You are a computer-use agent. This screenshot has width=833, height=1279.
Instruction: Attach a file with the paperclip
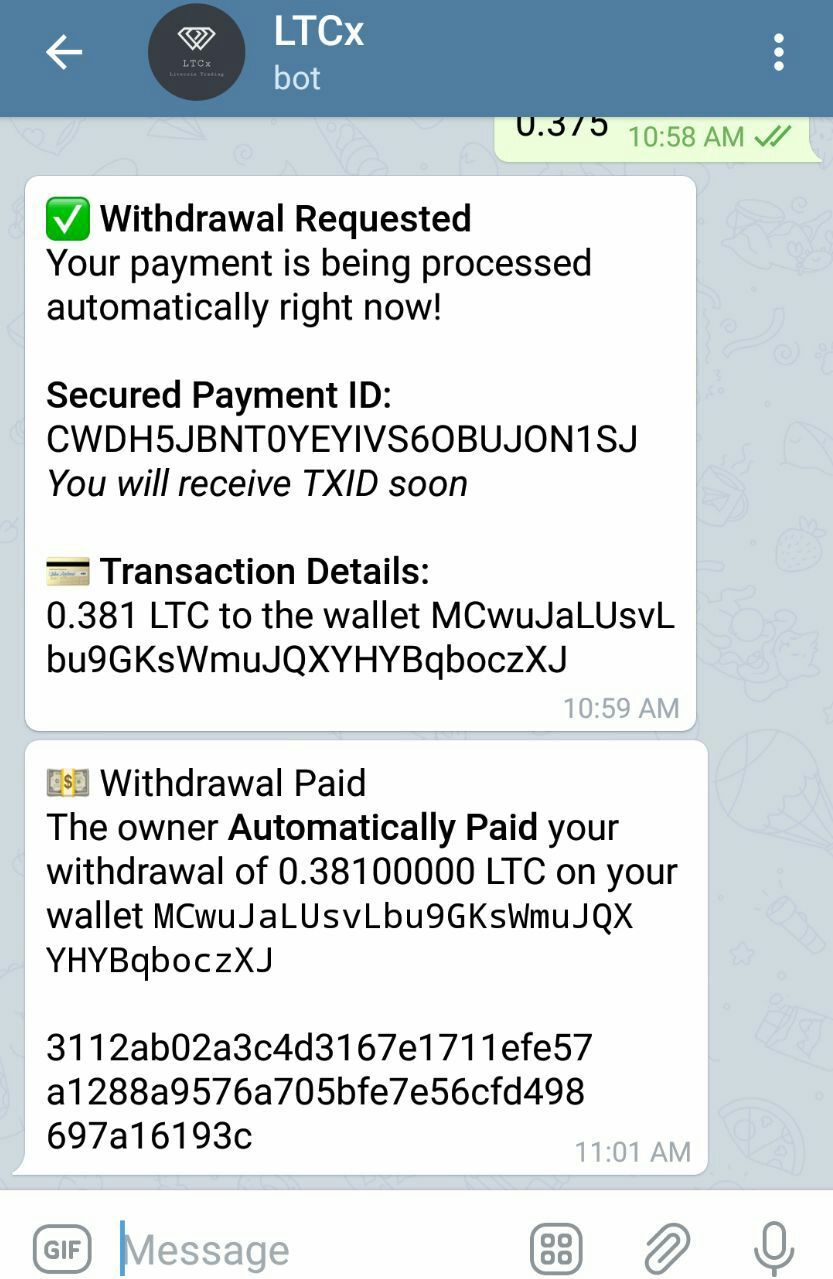click(666, 1248)
